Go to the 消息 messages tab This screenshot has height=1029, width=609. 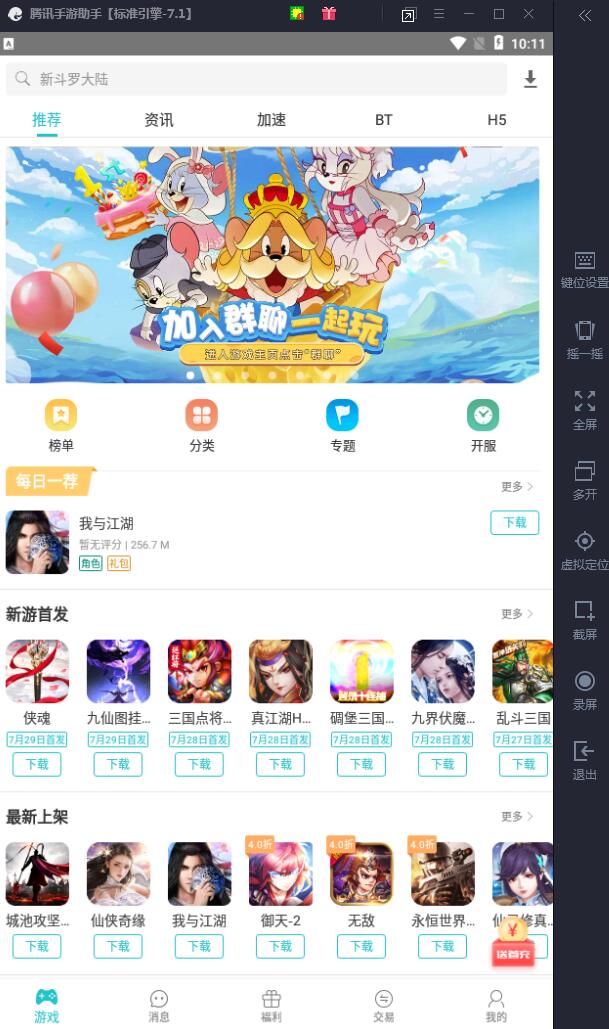tap(159, 1005)
